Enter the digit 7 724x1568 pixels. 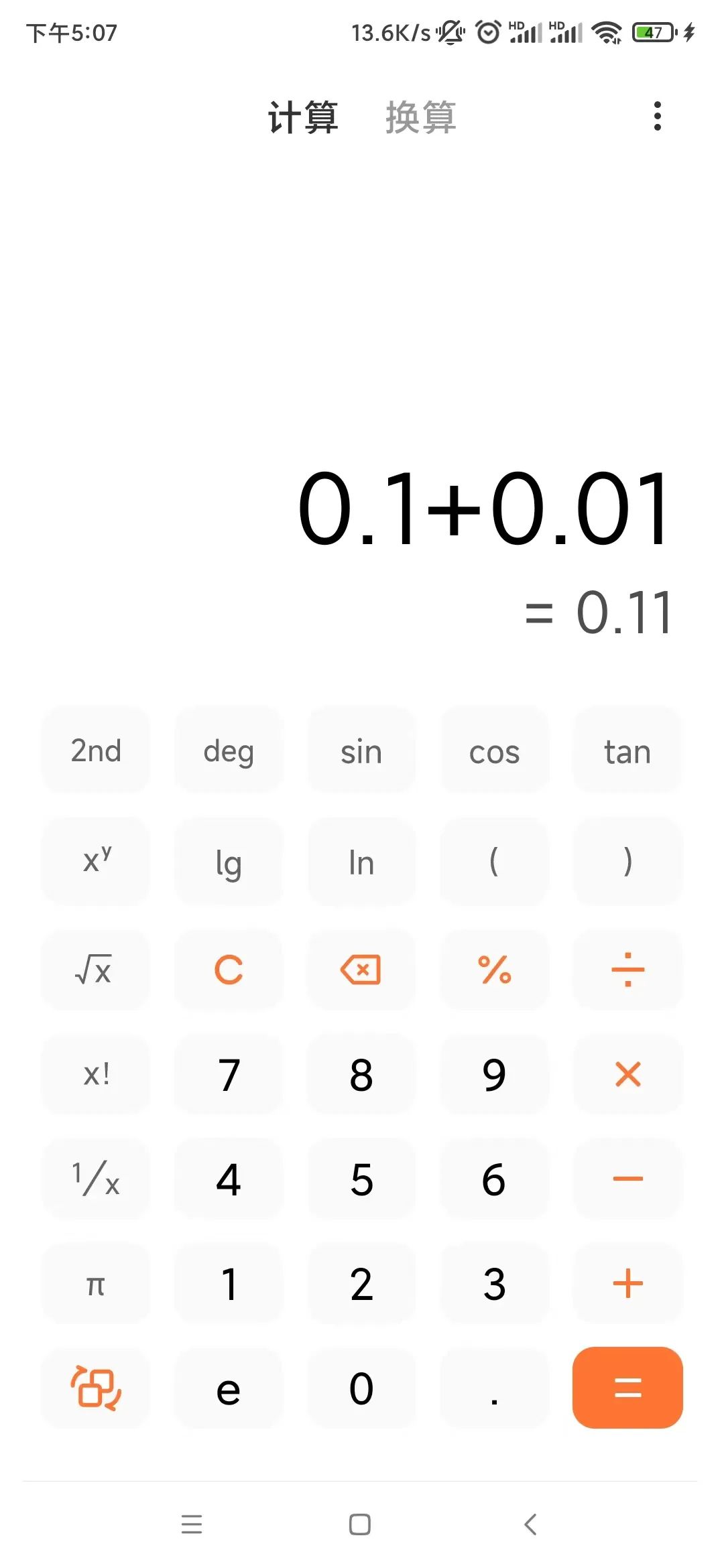click(229, 1074)
